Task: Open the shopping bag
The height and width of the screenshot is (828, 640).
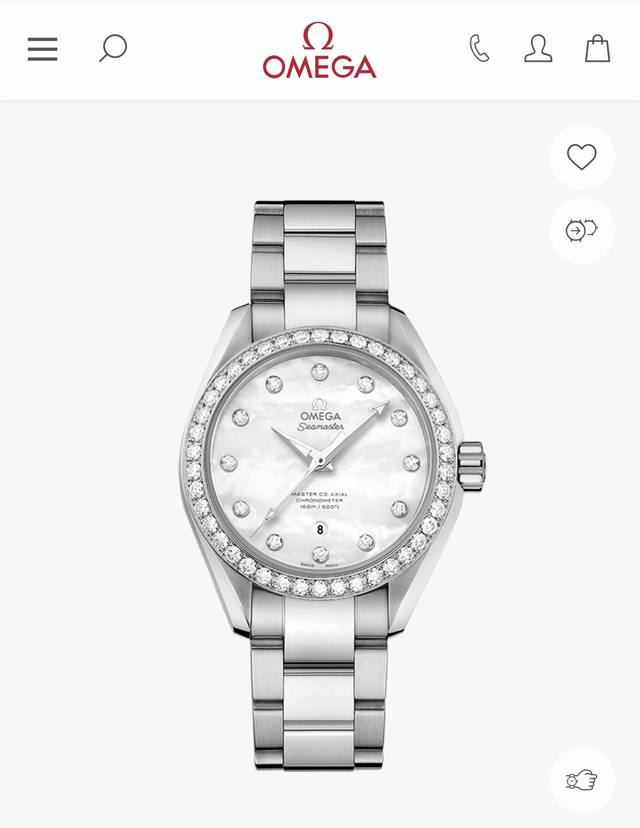Action: coord(597,48)
